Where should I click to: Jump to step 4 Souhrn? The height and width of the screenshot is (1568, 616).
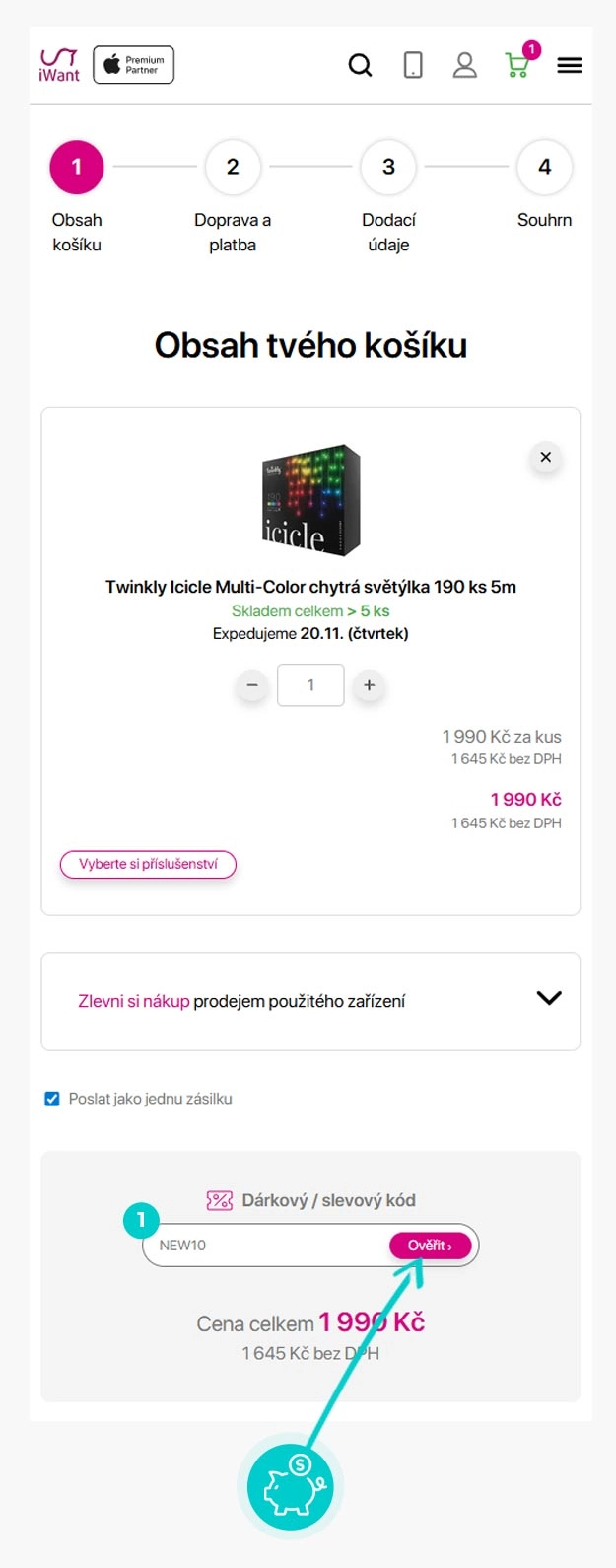544,168
